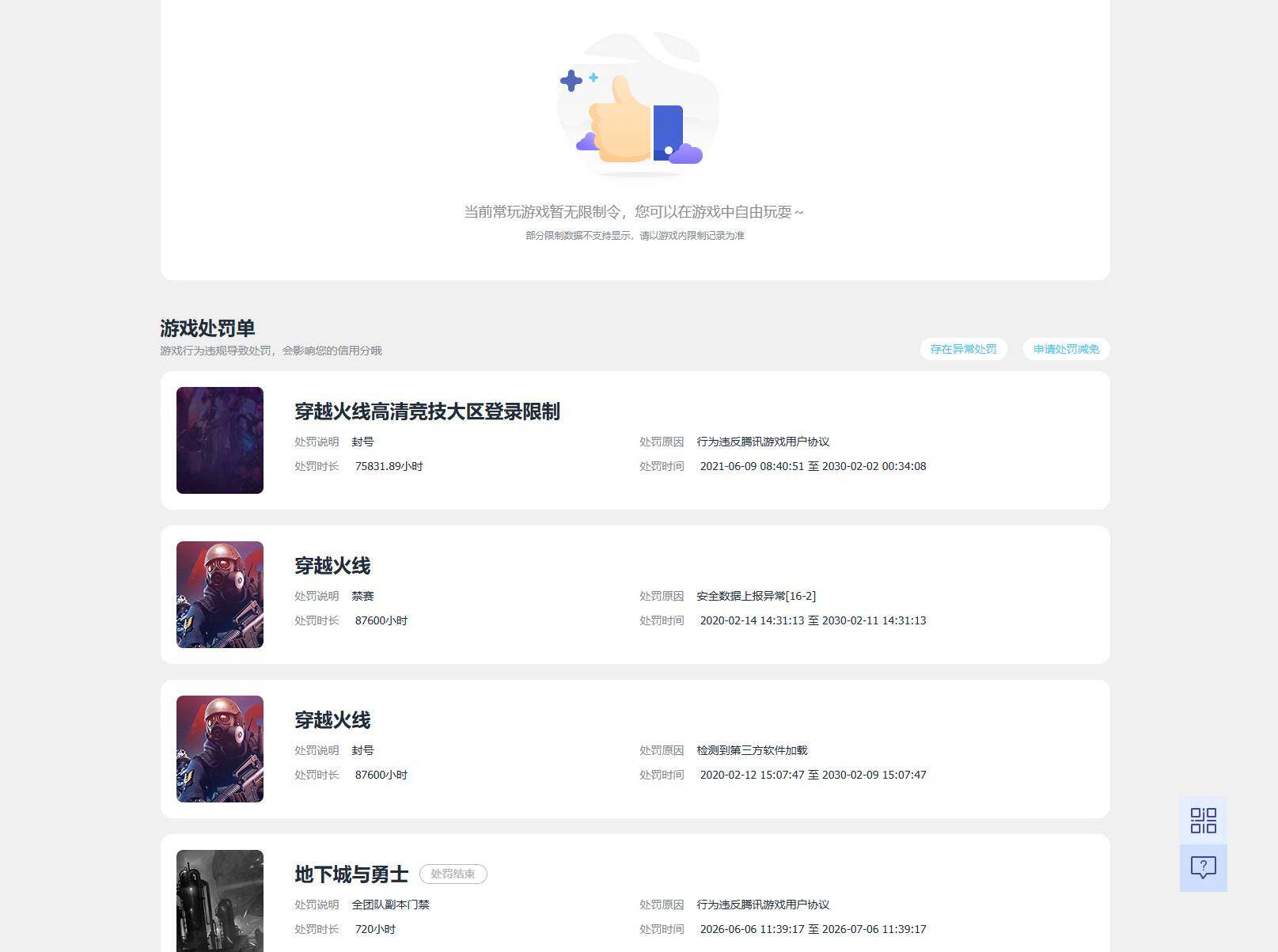This screenshot has width=1278, height=952.
Task: Open 申请处罚减免 to request penalty reduction
Action: click(1066, 349)
